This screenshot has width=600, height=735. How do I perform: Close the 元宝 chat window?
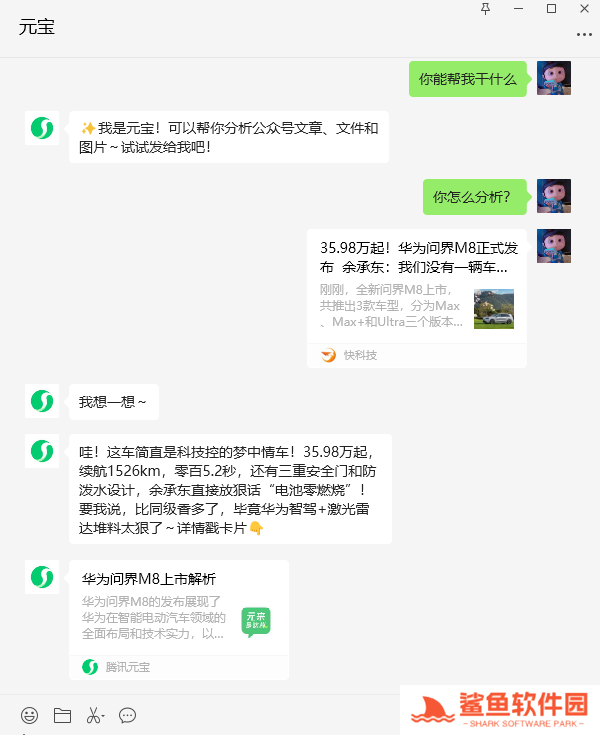click(583, 9)
